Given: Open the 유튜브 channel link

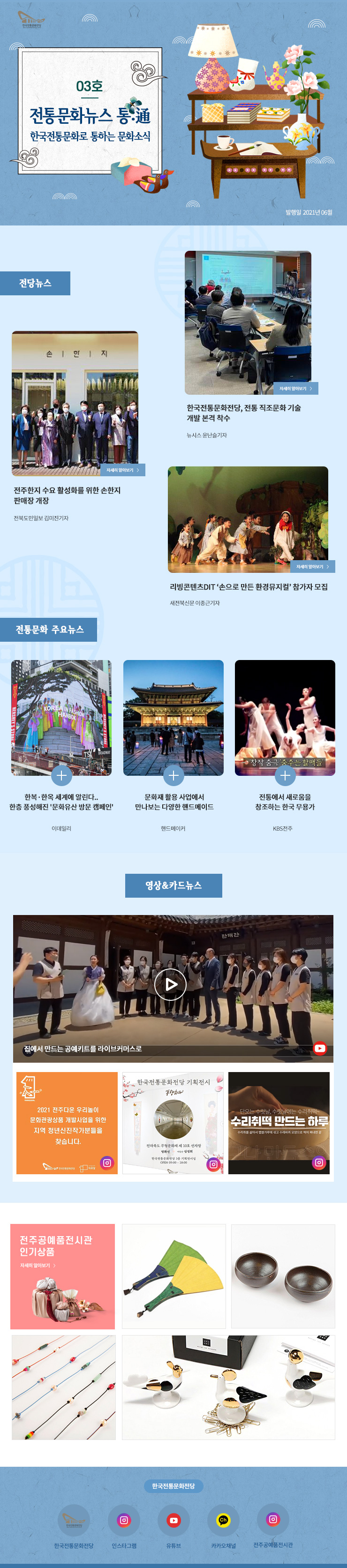Looking at the screenshot, I should (x=173, y=1520).
